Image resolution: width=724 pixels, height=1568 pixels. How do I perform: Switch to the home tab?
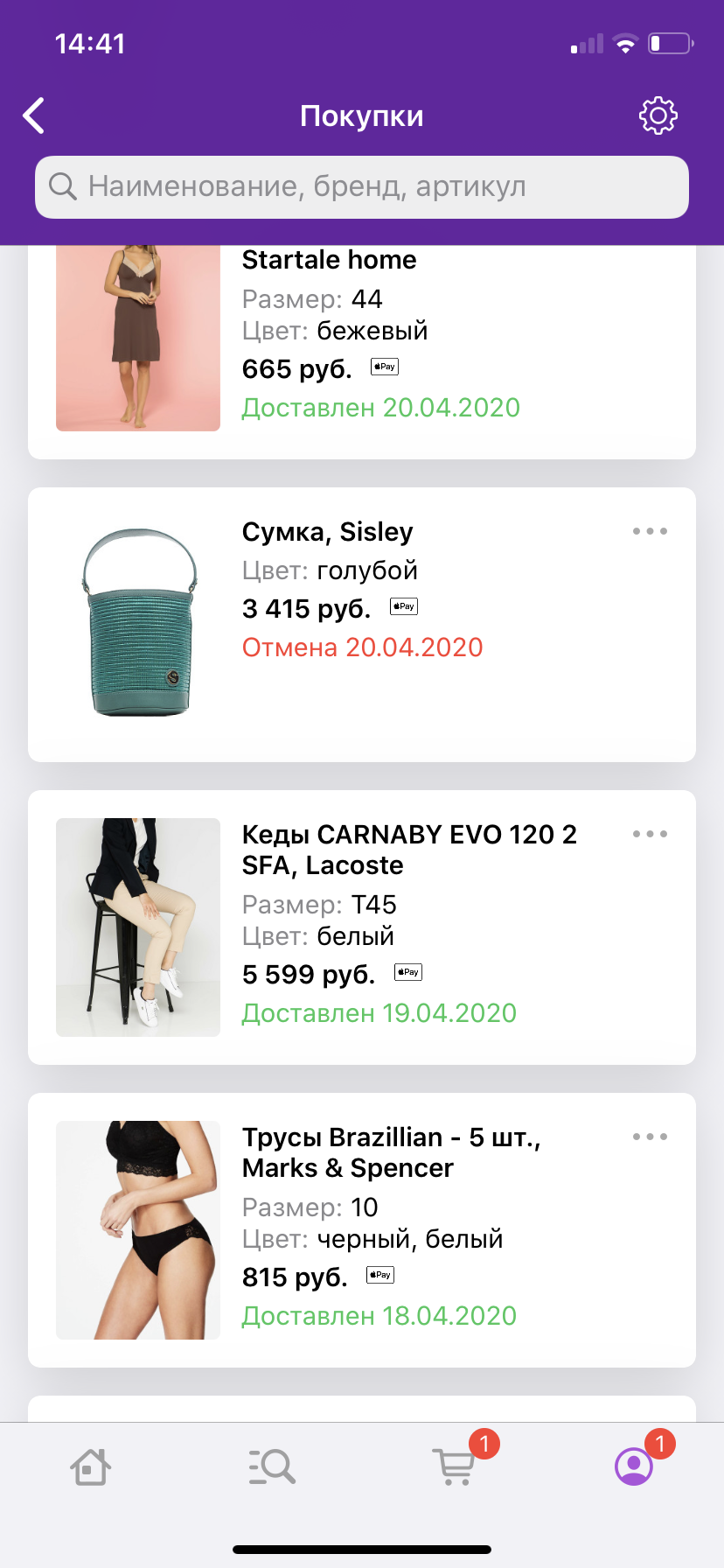[90, 1466]
